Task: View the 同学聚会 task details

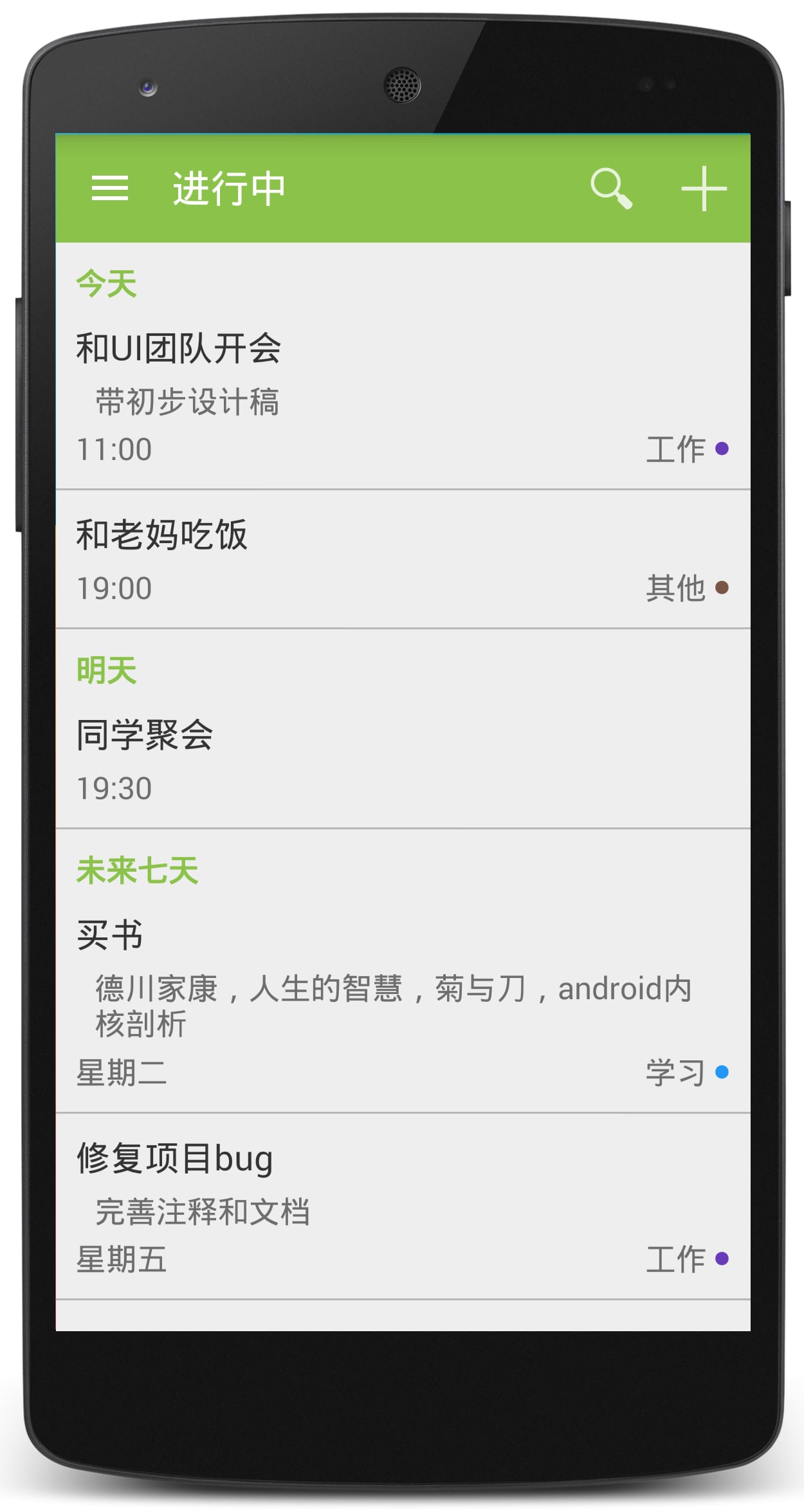Action: 145,735
